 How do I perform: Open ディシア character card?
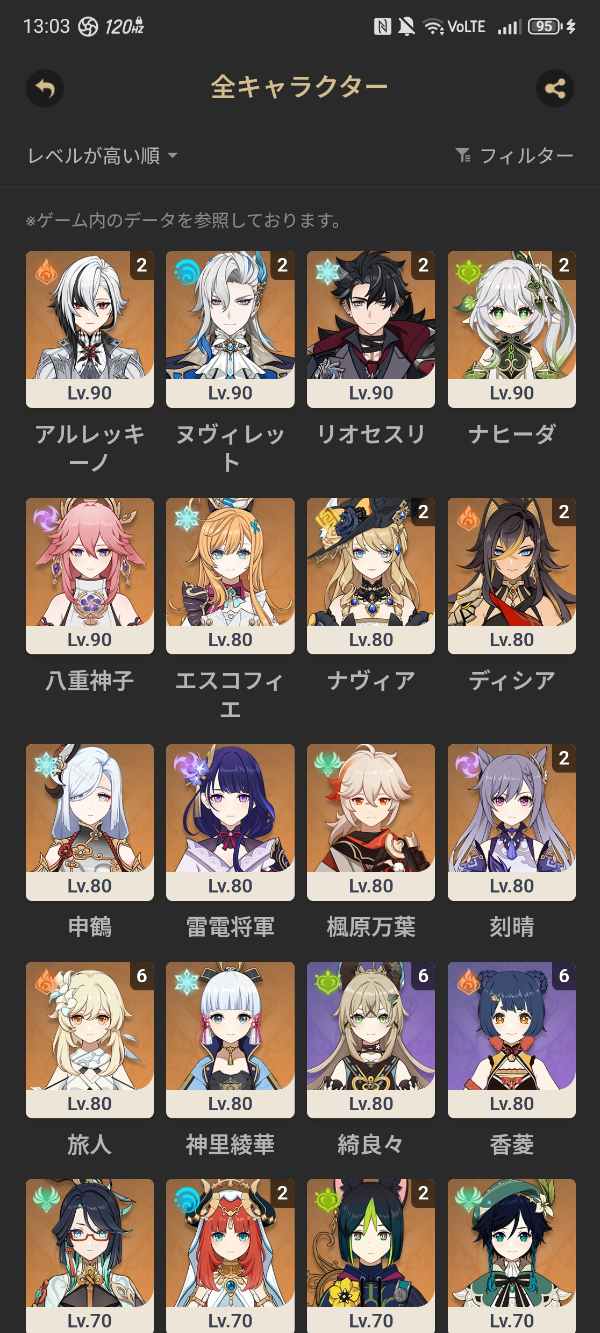coord(512,575)
